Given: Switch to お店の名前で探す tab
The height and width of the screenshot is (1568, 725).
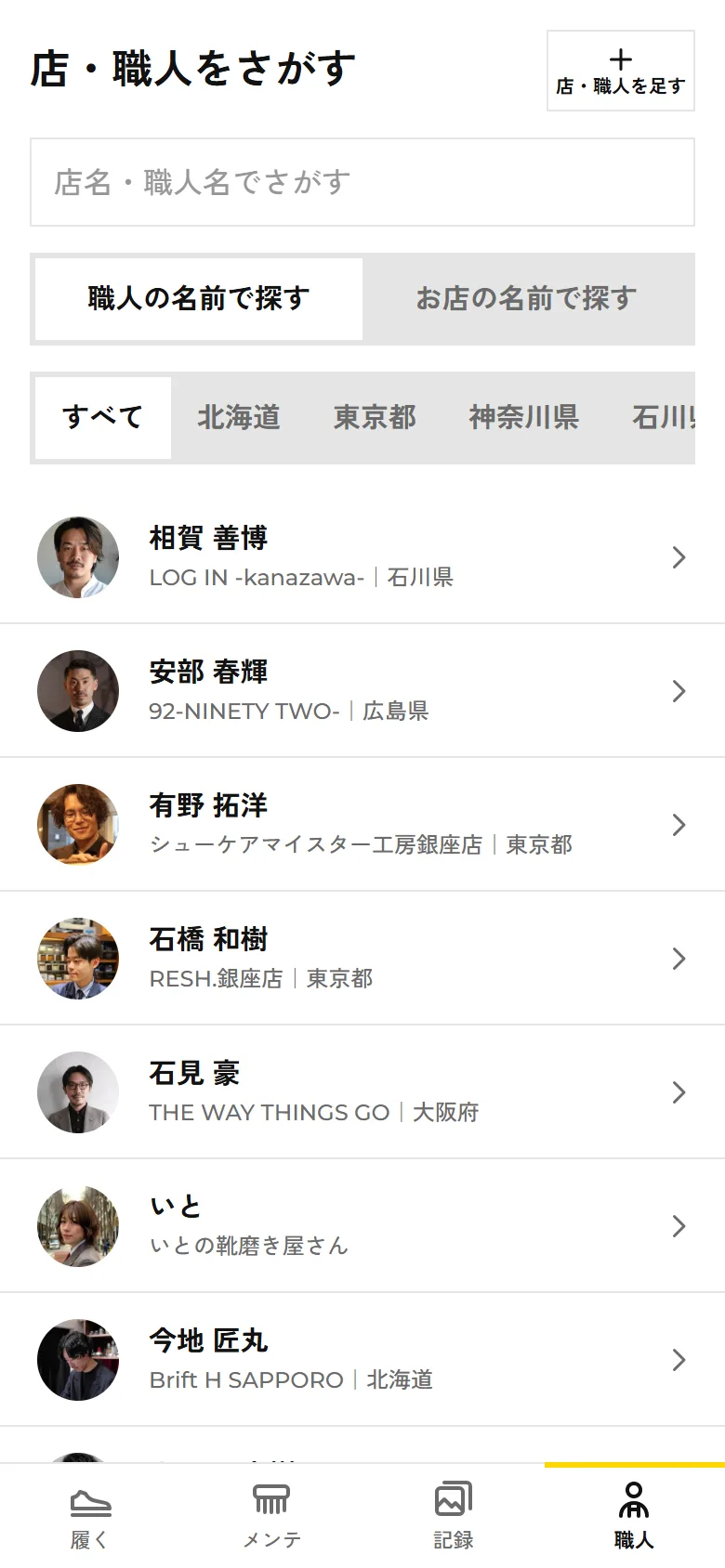Looking at the screenshot, I should point(527,299).
